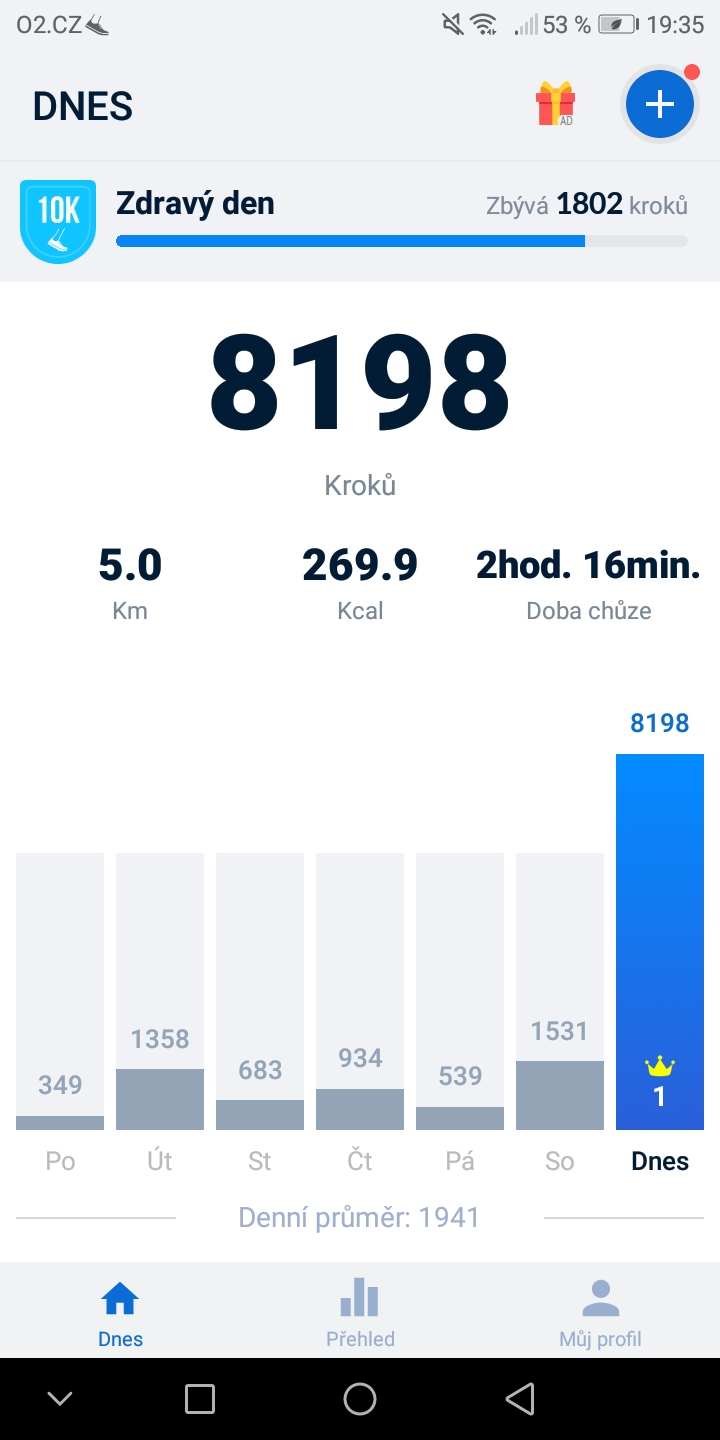Tap the blue plus button
This screenshot has width=720, height=1440.
pos(659,104)
